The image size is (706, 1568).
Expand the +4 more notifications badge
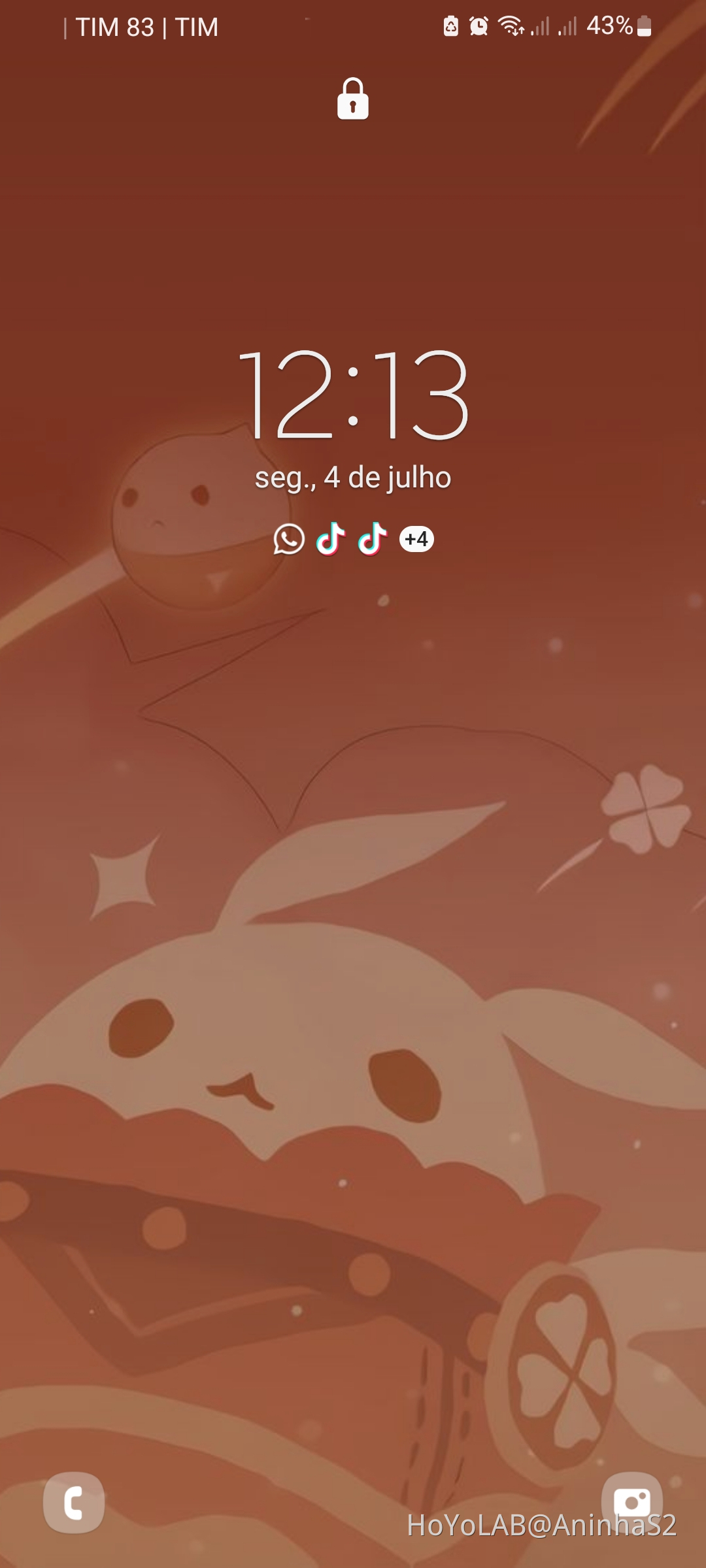pos(416,539)
